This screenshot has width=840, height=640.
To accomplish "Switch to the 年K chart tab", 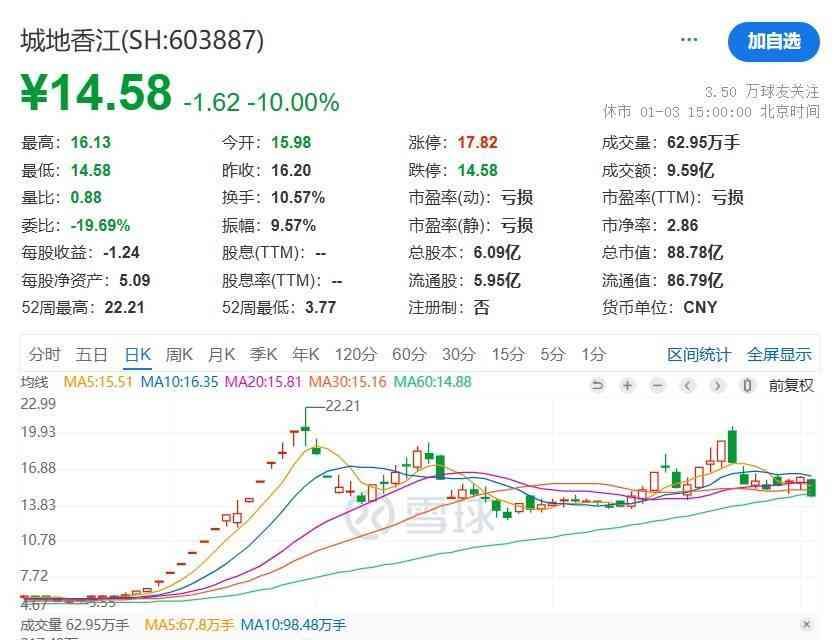I will [305, 354].
